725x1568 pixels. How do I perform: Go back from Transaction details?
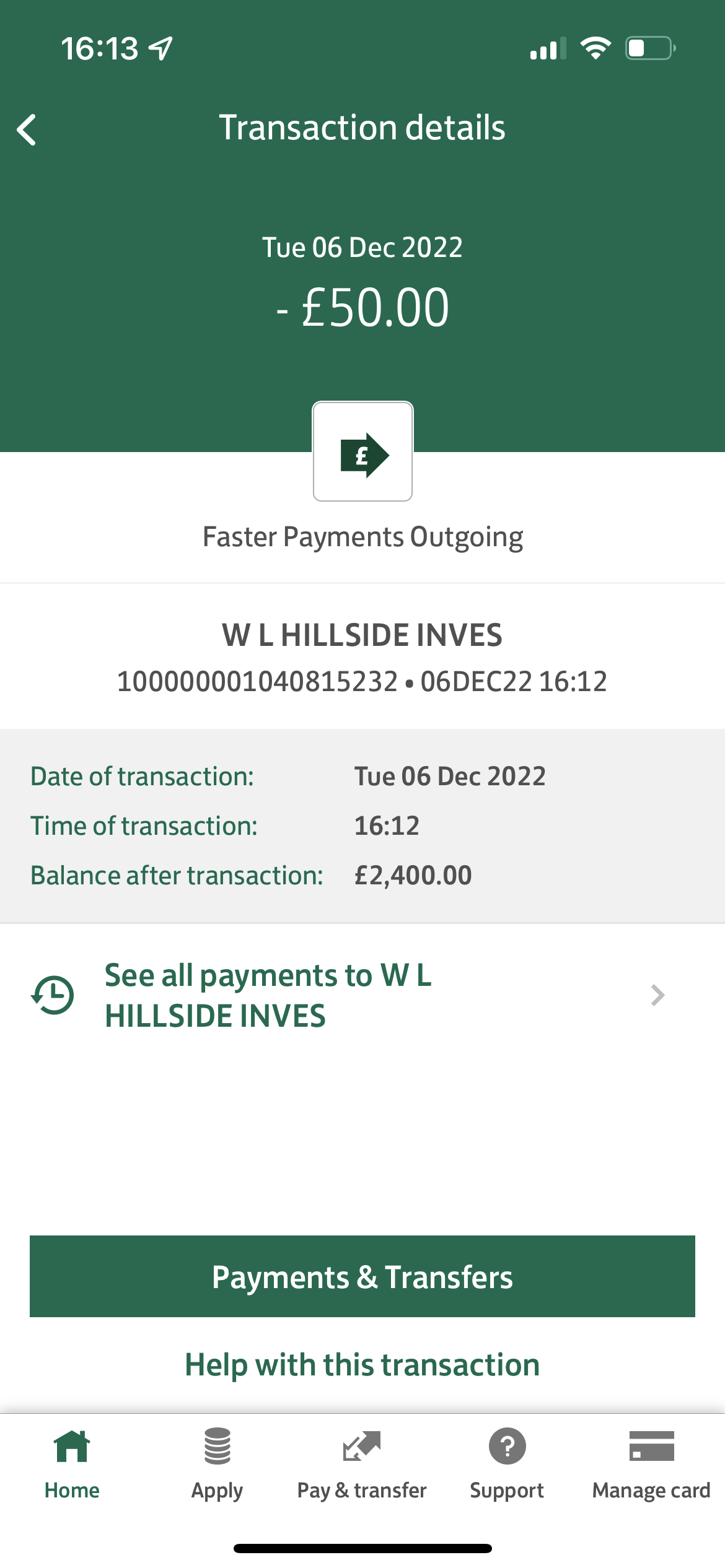click(x=27, y=129)
